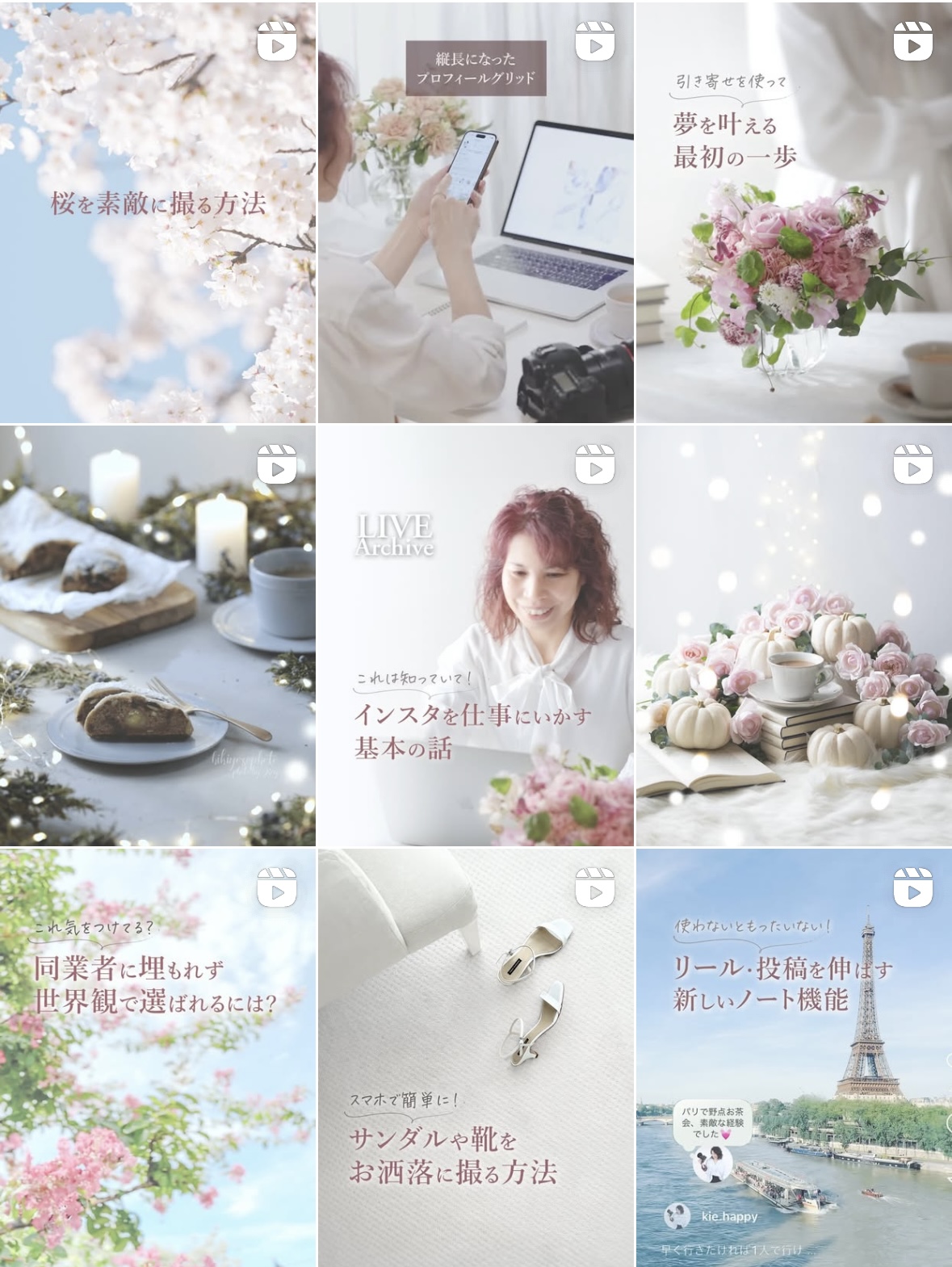
Task: Open the 世界観で選ばれるには reel
Action: pos(157,1058)
